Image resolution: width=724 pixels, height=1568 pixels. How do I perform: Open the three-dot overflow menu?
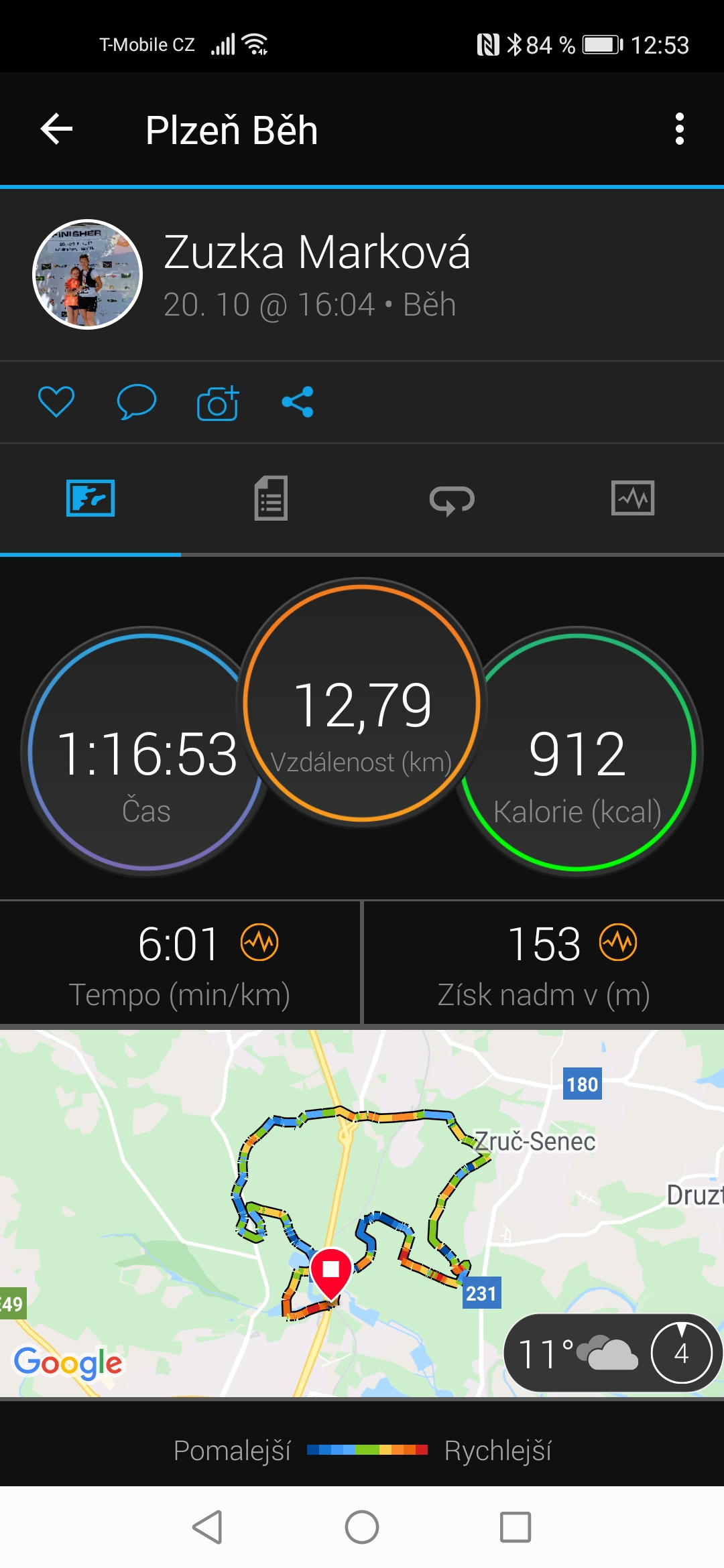click(680, 129)
